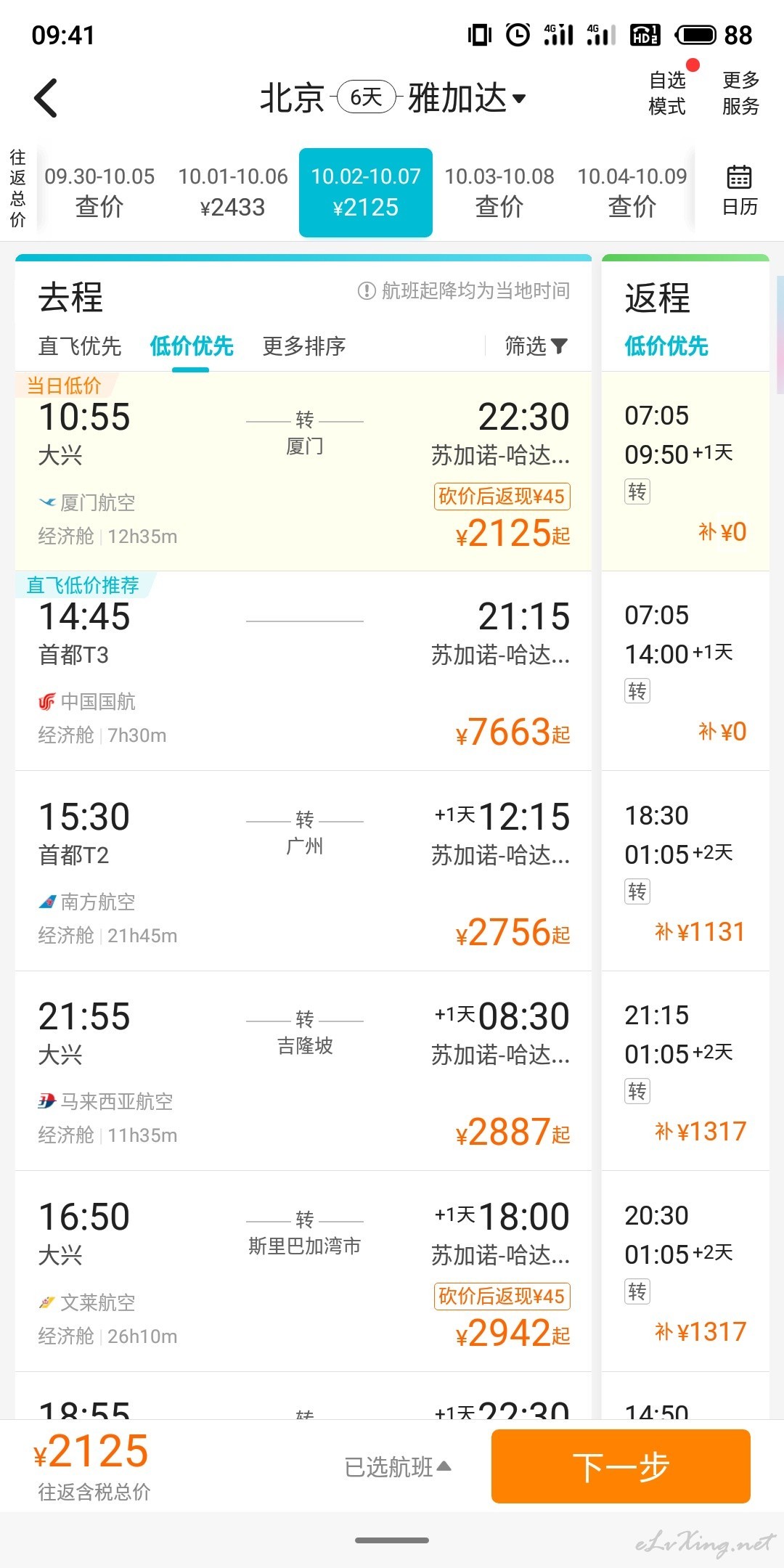The width and height of the screenshot is (784, 1568).
Task: Choose the 15:30 南方航空 flight via 广州
Action: [303, 871]
